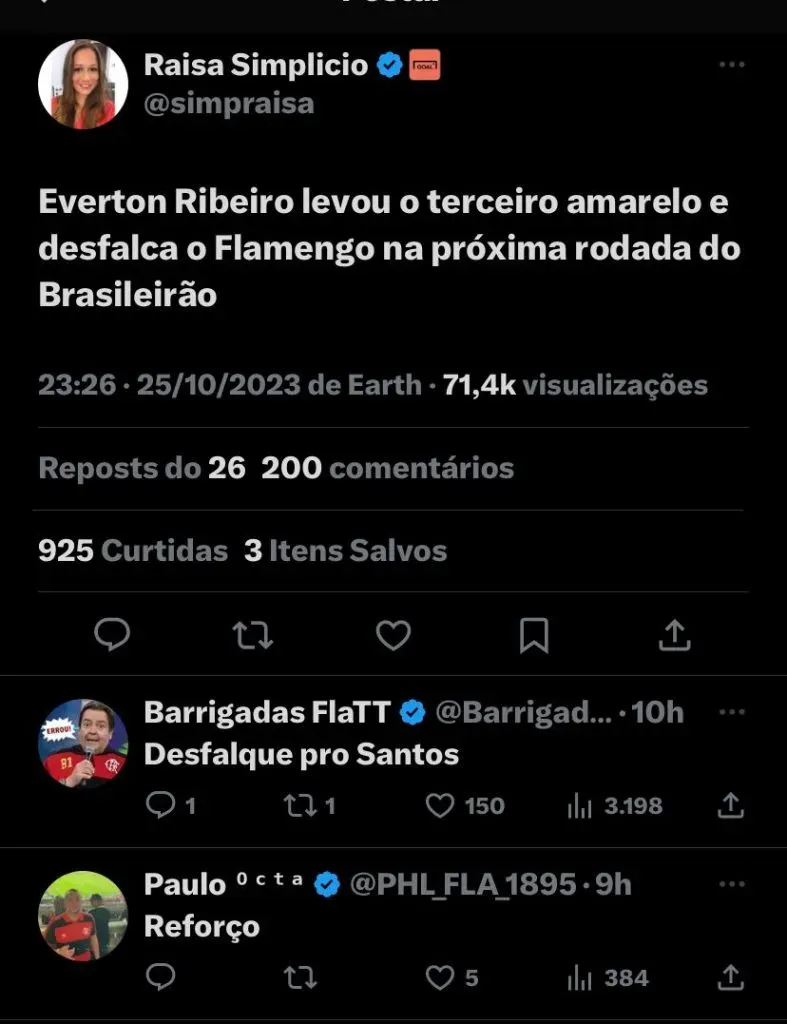Open overflow menu on Raisa Simplicio's post
Screen dimensions: 787x1024
[x=732, y=65]
